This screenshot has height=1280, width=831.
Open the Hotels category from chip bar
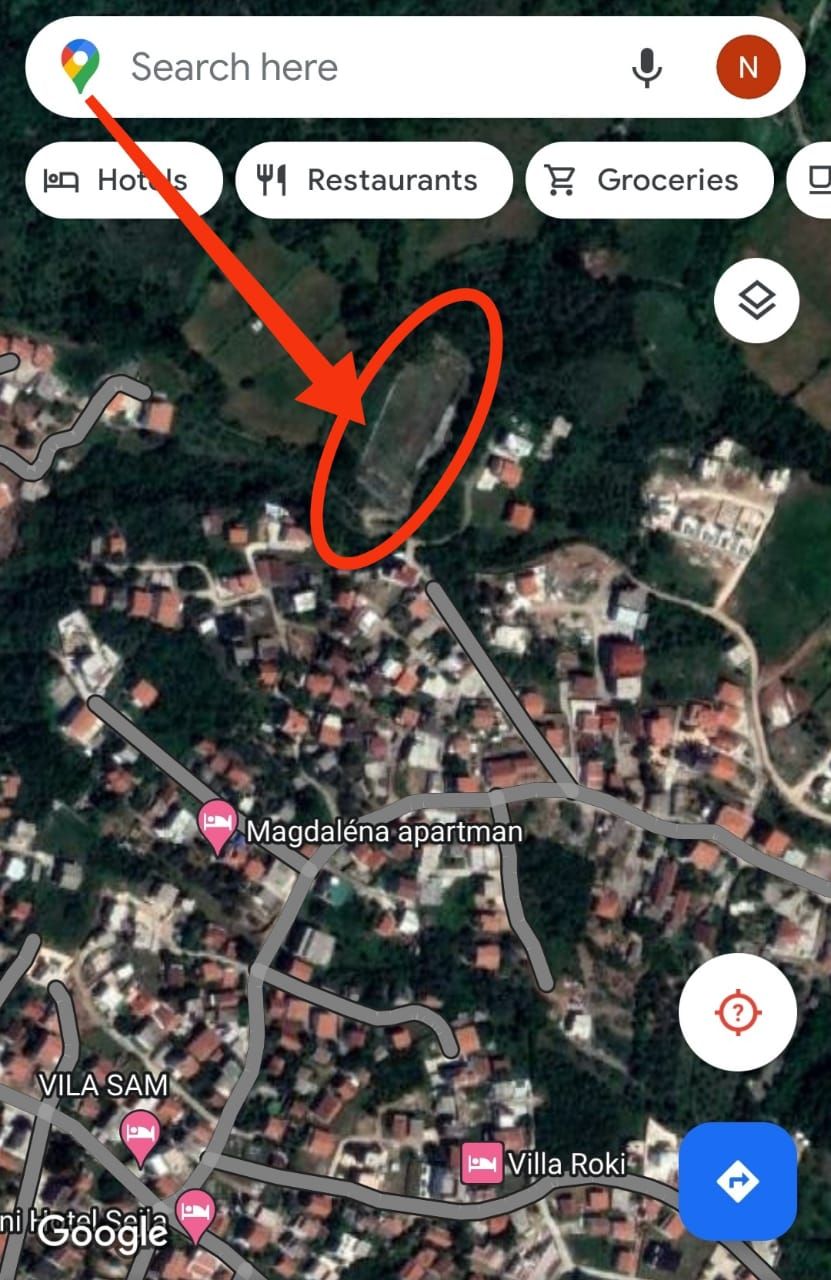(x=124, y=180)
